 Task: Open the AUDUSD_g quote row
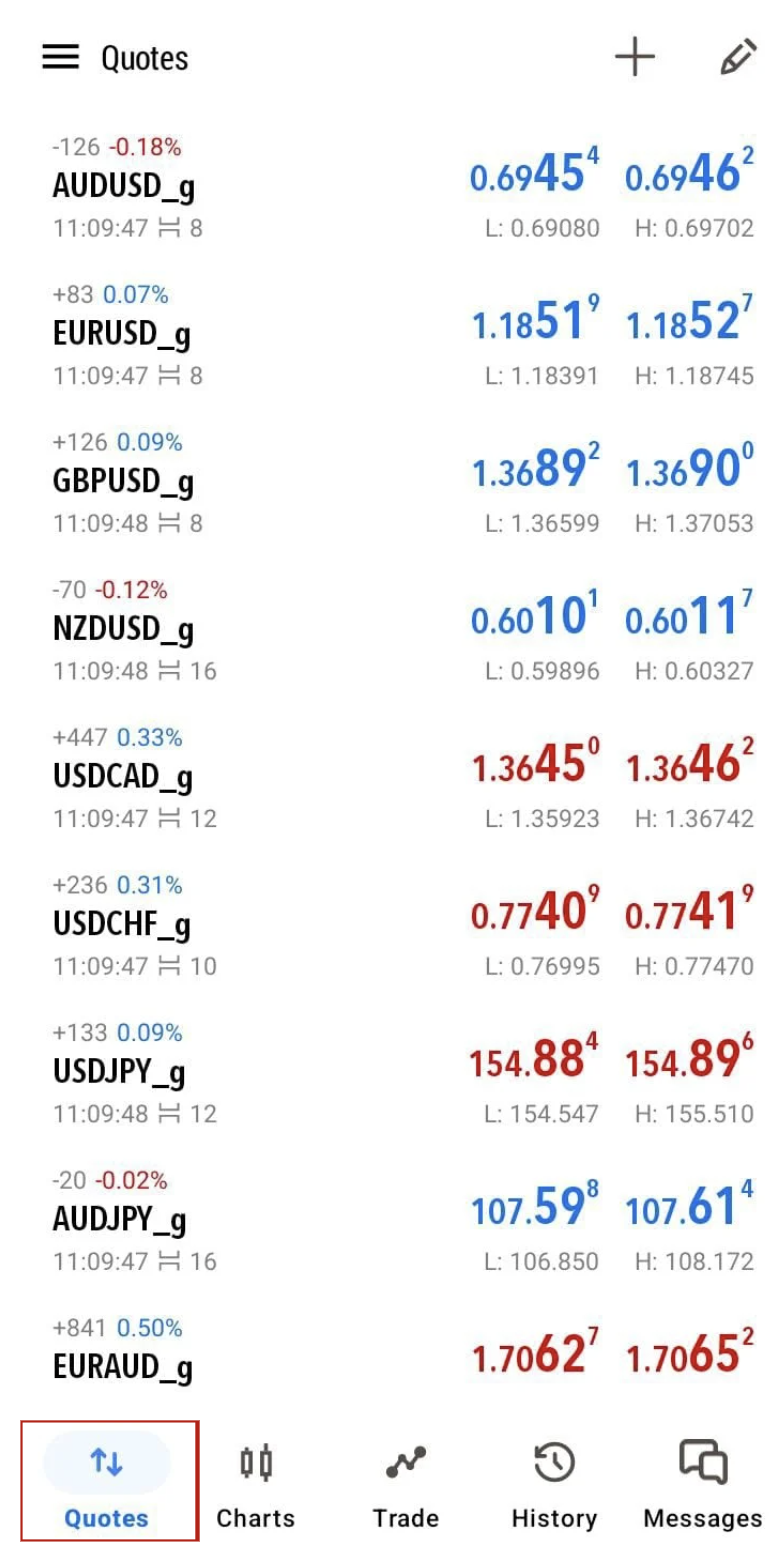click(392, 188)
